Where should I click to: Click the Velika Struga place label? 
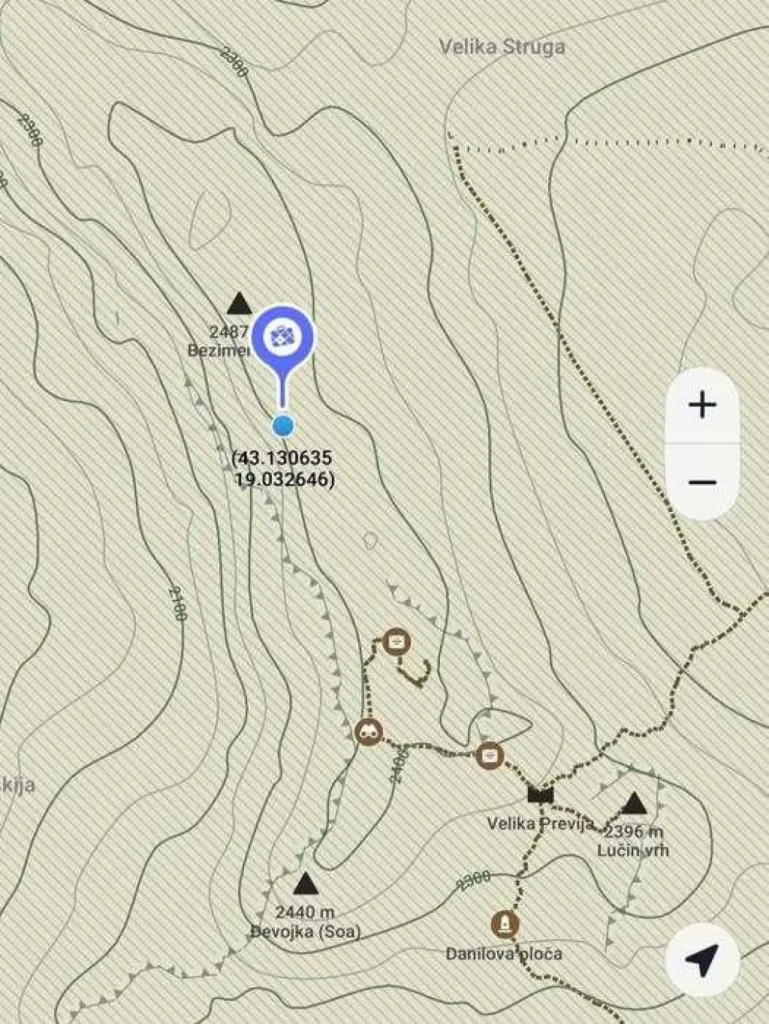tap(501, 46)
